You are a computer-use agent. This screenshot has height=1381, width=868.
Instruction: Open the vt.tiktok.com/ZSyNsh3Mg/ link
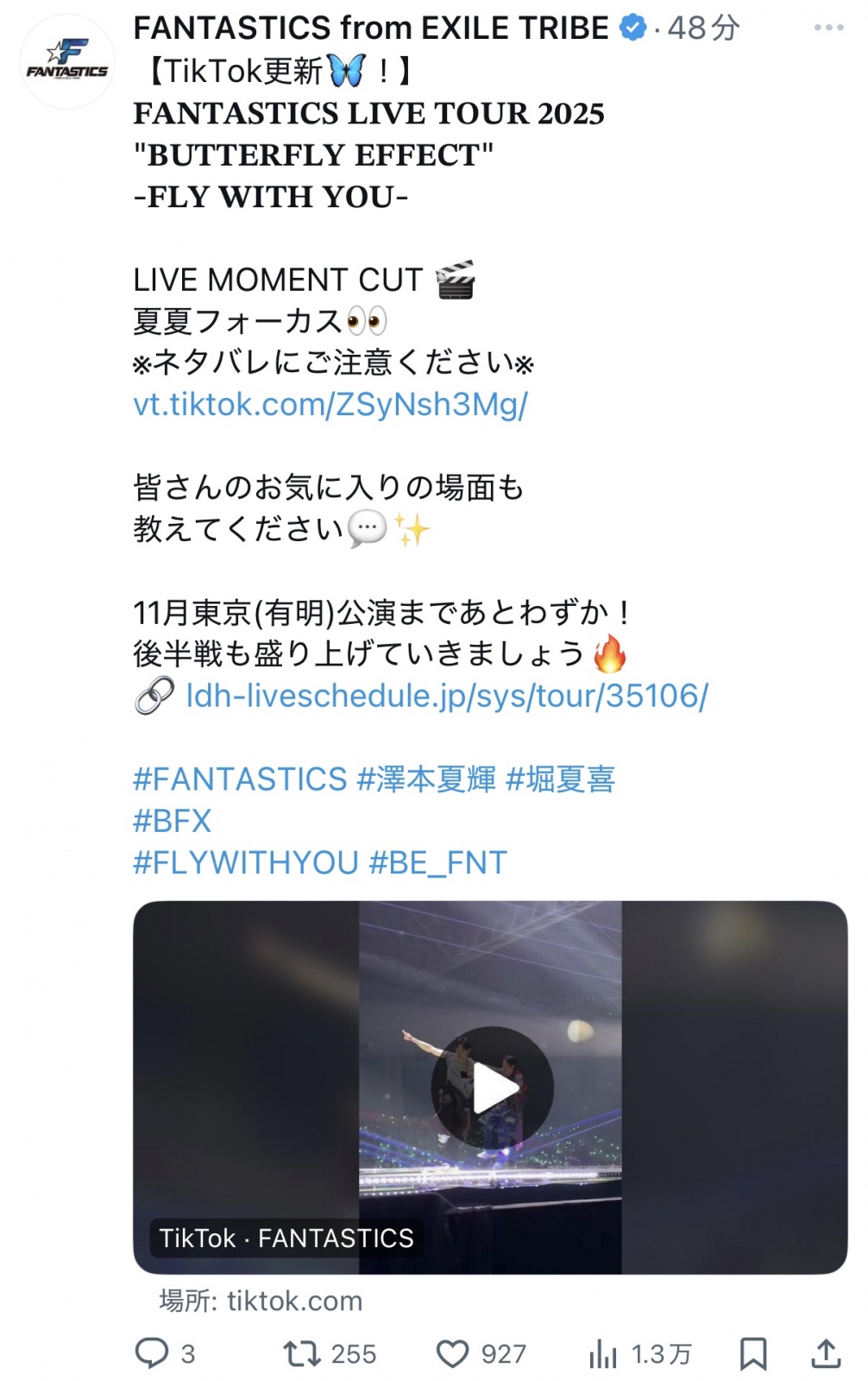tap(330, 404)
